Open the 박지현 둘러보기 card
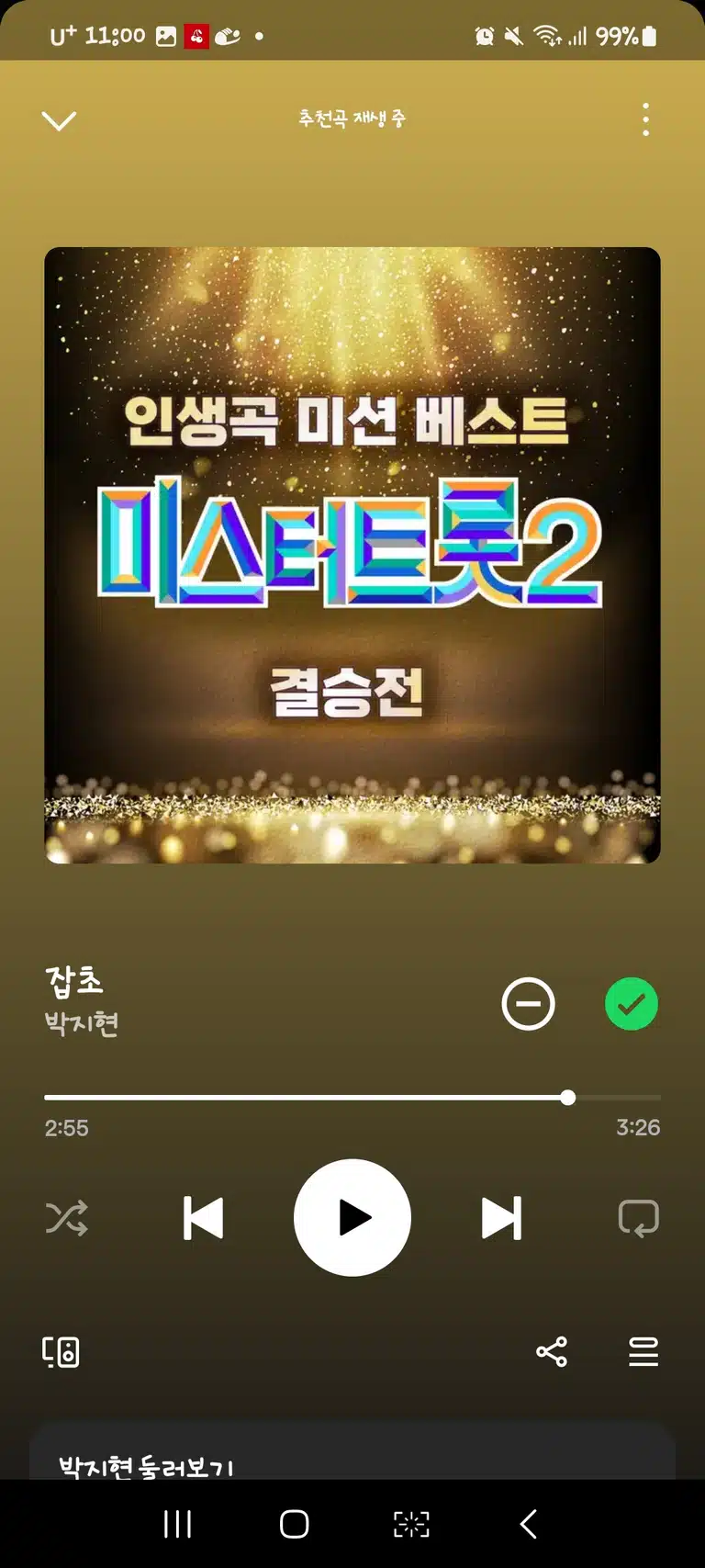The height and width of the screenshot is (1568, 705). [352, 1451]
